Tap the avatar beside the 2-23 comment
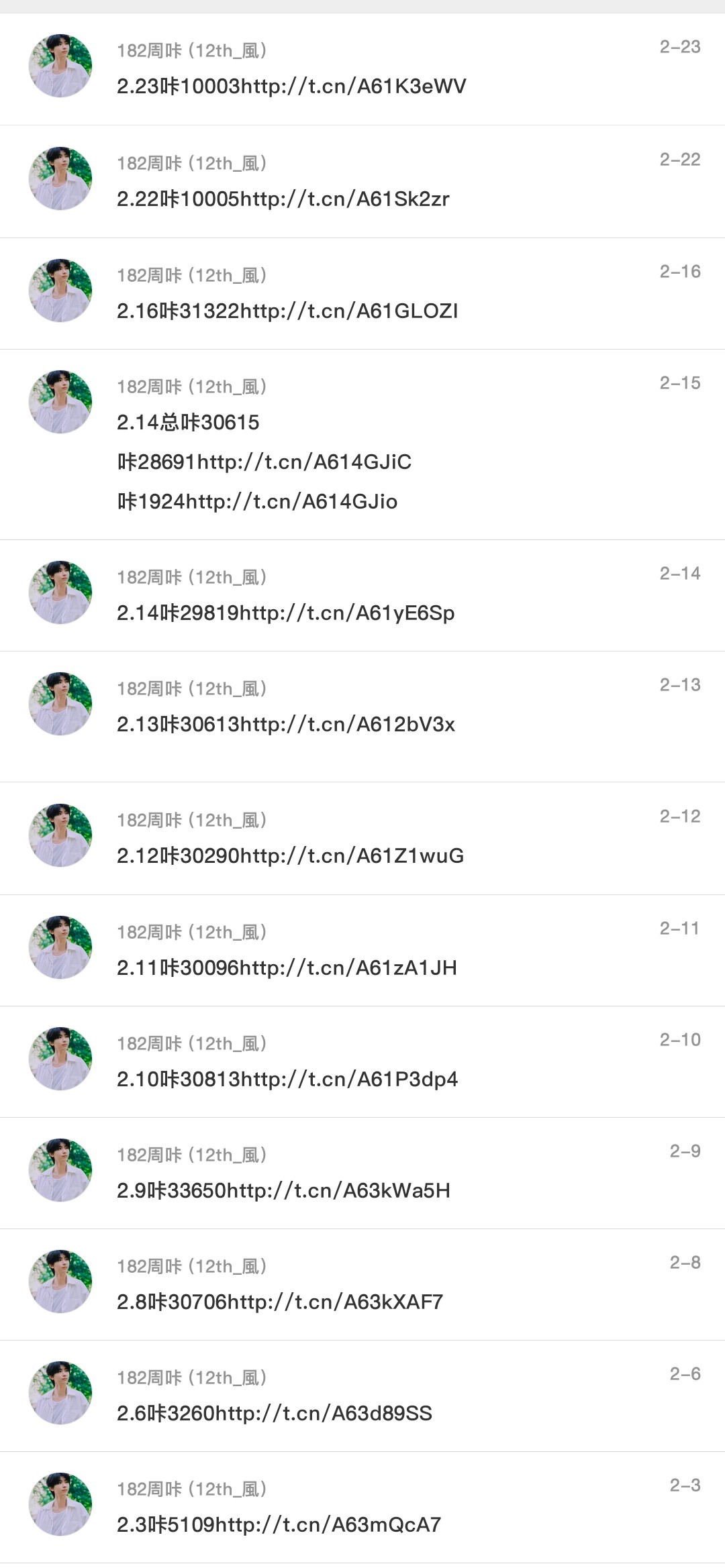The width and height of the screenshot is (725, 1568). (60, 66)
